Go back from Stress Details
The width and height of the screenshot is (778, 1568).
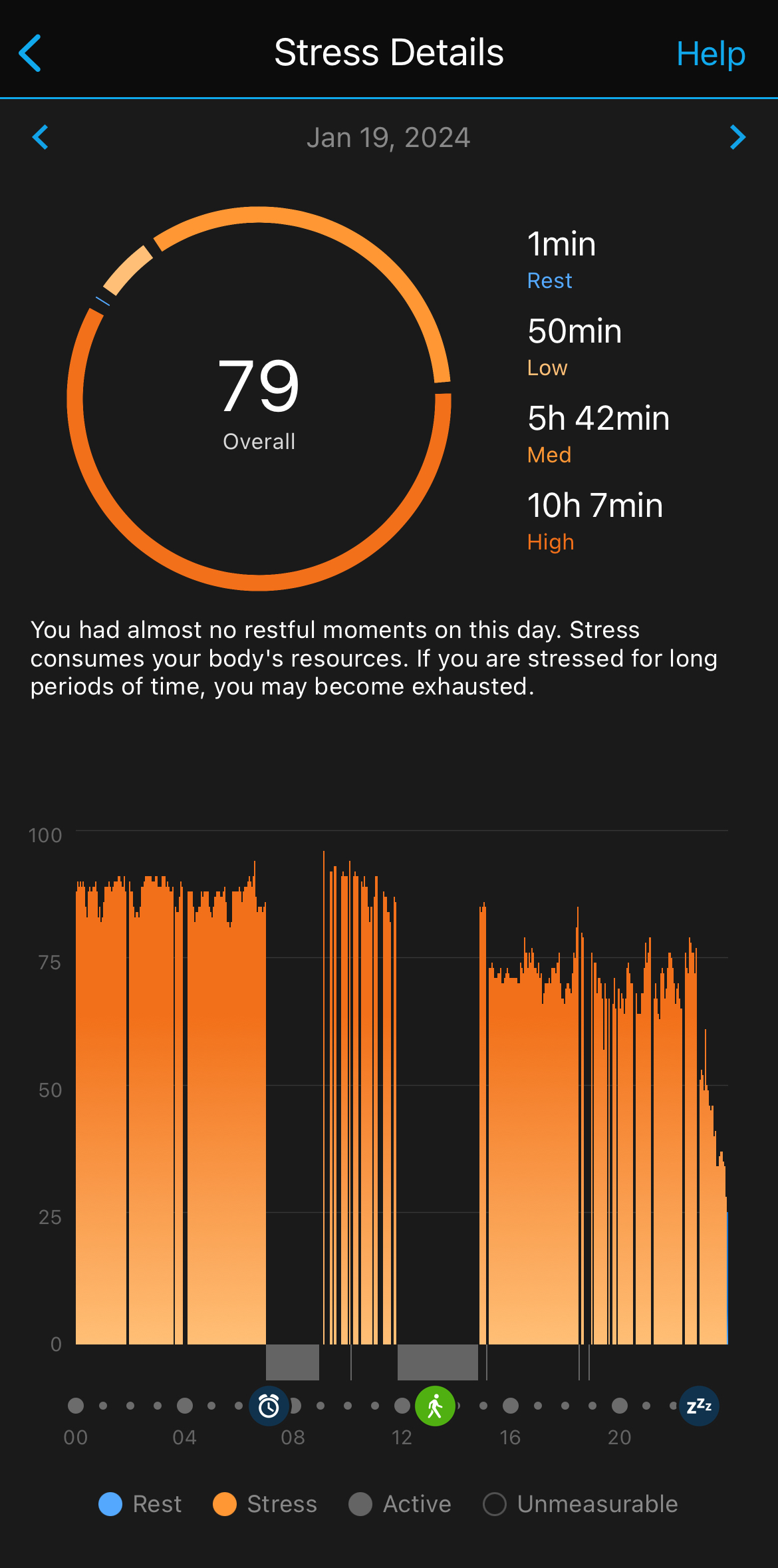tap(31, 53)
